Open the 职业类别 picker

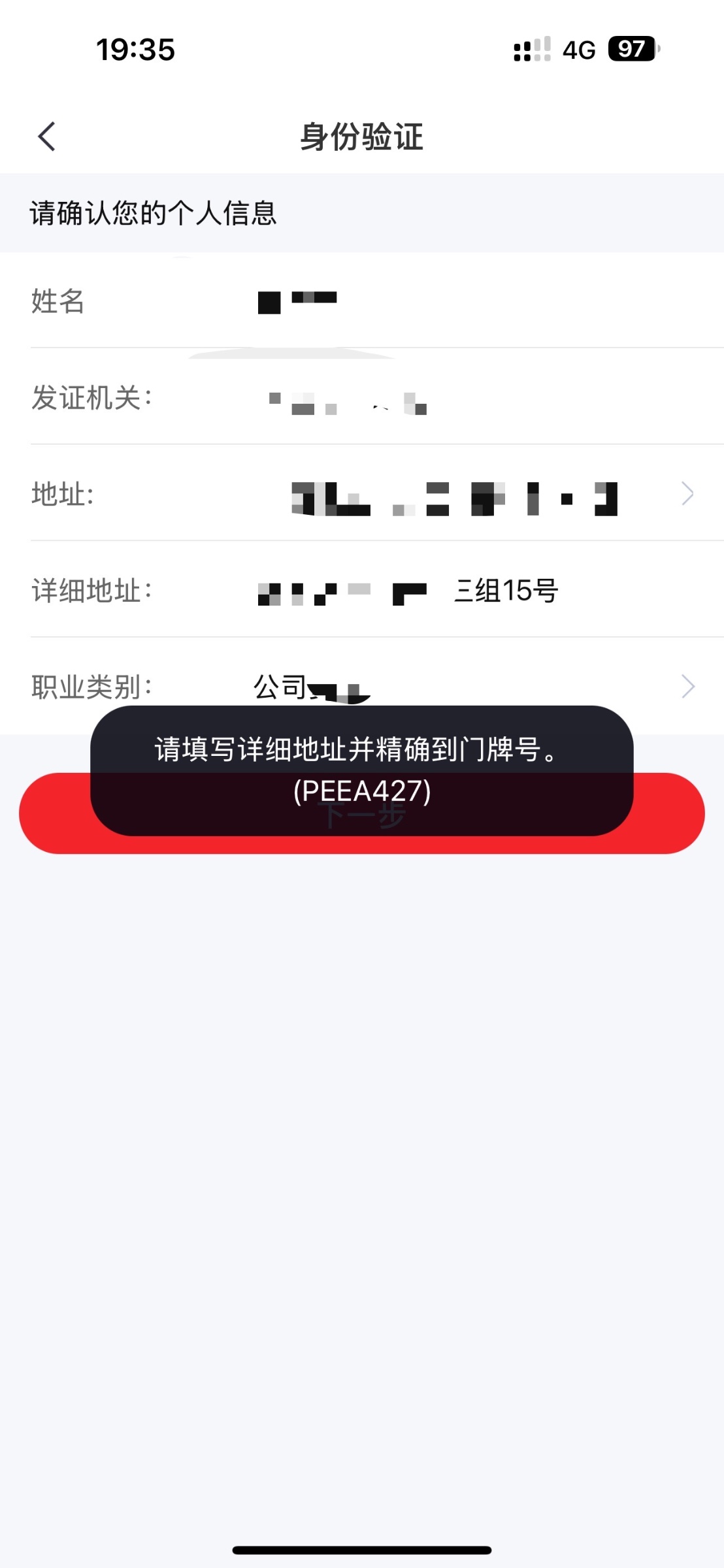pyautogui.click(x=457, y=686)
